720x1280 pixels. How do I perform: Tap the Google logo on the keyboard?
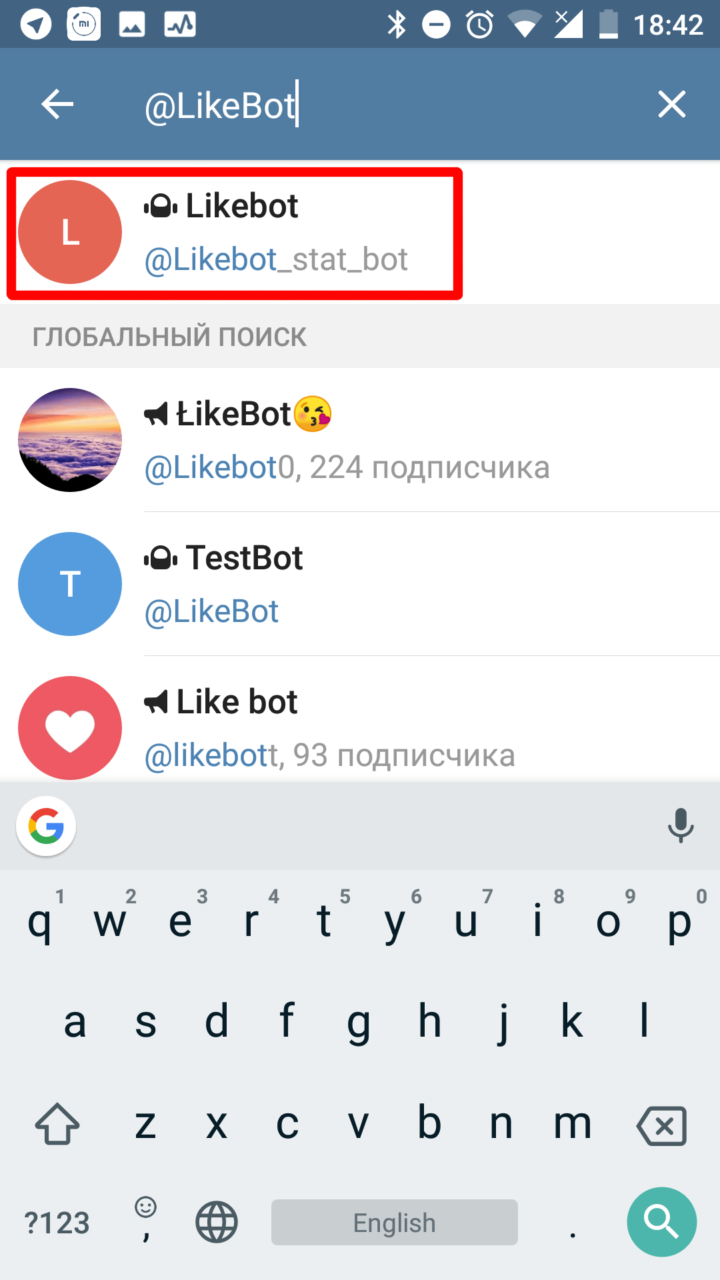pyautogui.click(x=46, y=826)
